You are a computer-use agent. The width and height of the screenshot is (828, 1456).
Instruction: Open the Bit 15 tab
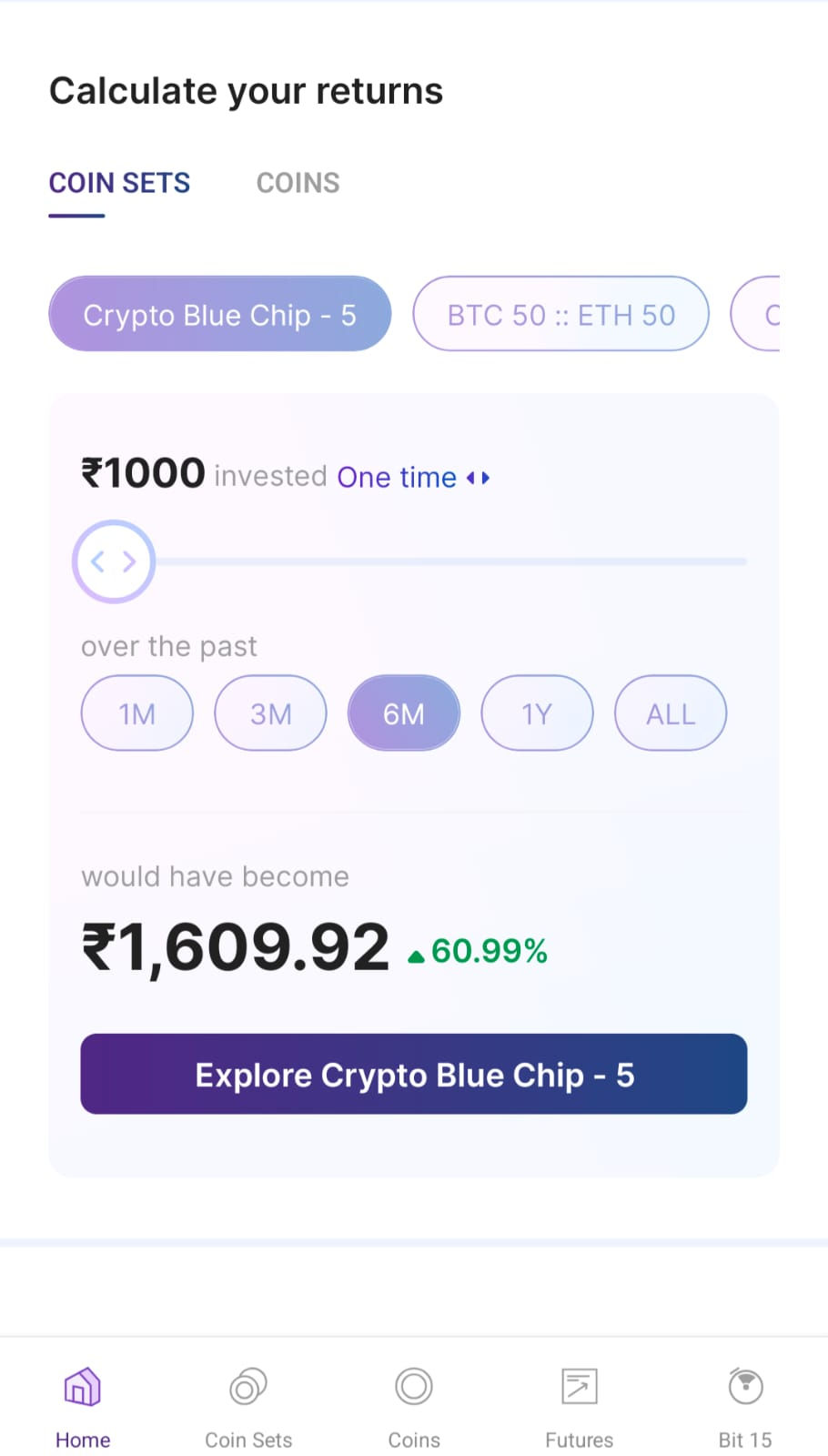coord(745,1407)
